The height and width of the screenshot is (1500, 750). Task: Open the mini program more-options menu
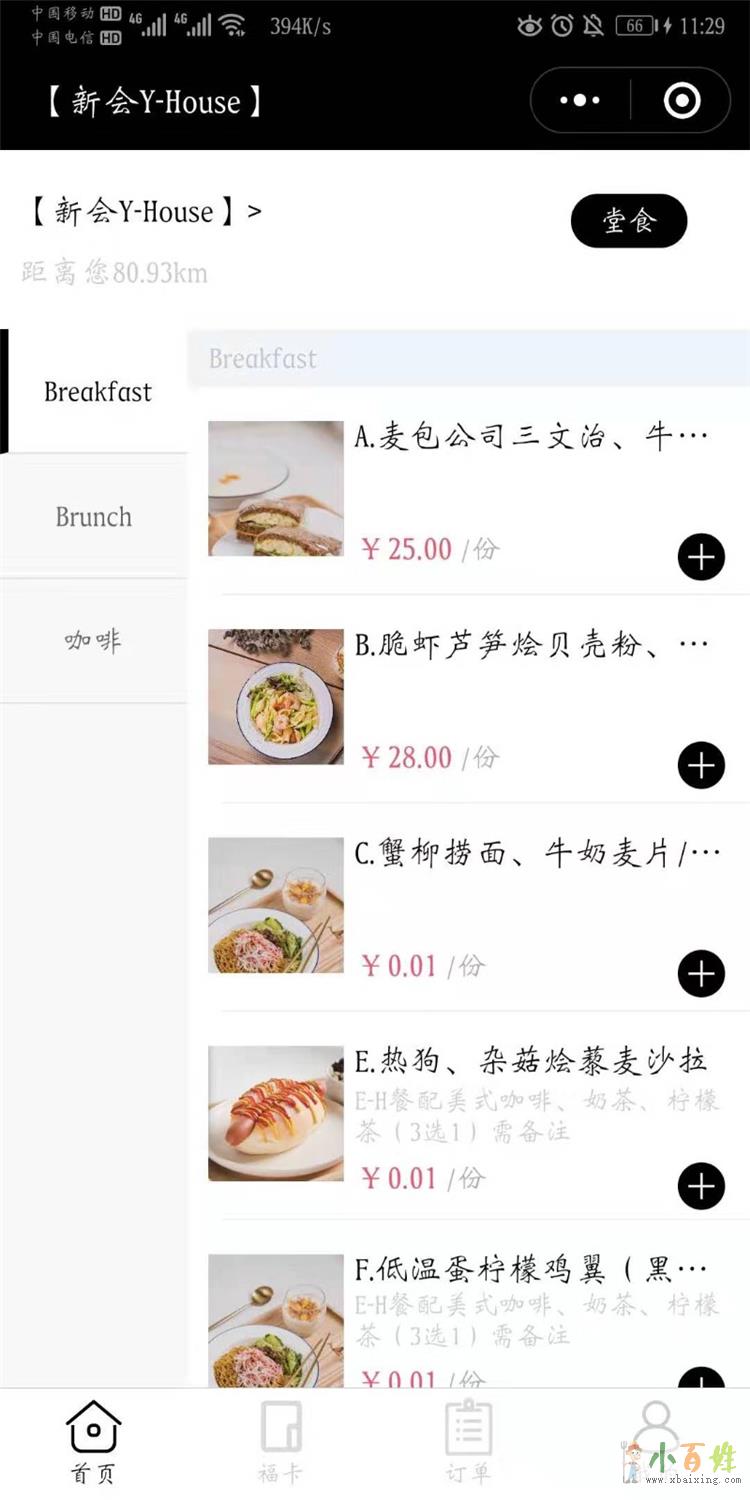[x=580, y=100]
